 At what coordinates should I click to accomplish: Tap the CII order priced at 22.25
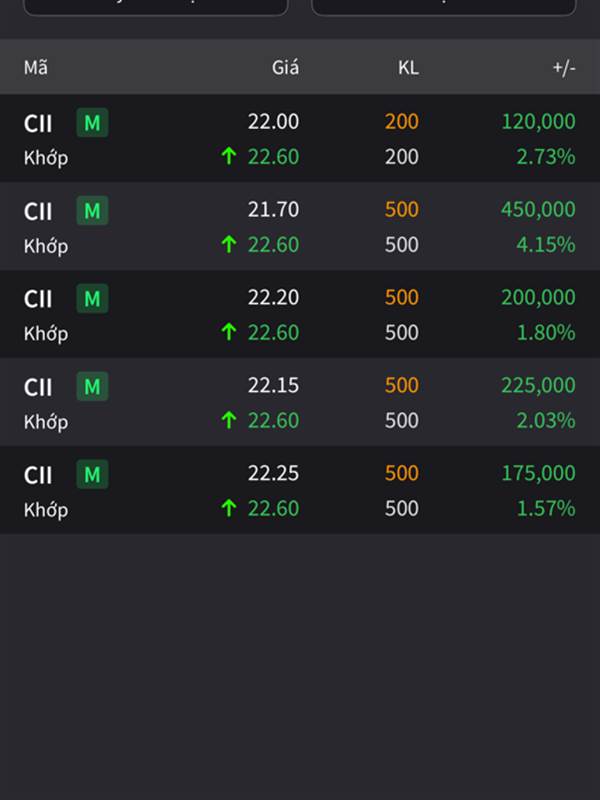(x=300, y=490)
